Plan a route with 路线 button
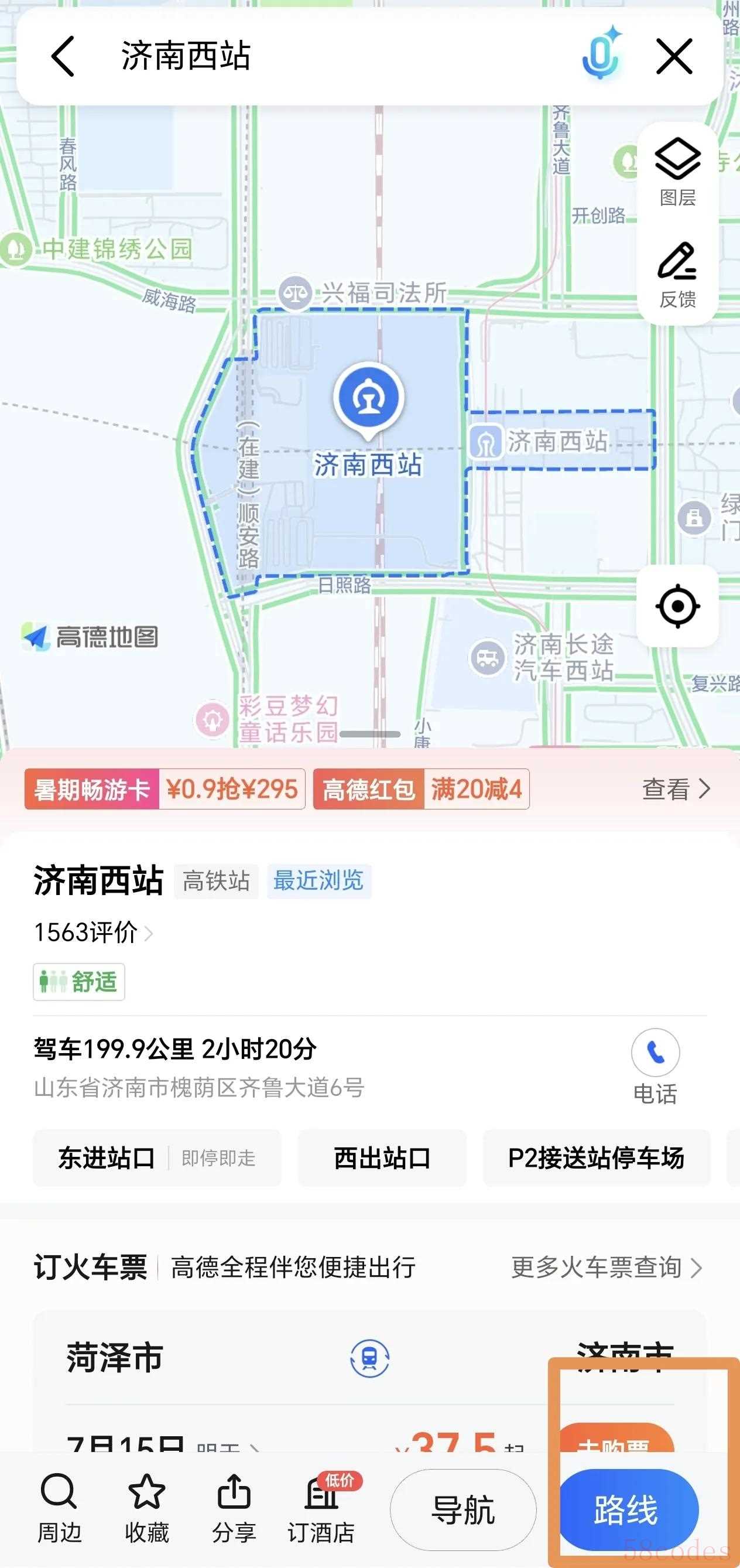740x1568 pixels. (x=628, y=1509)
